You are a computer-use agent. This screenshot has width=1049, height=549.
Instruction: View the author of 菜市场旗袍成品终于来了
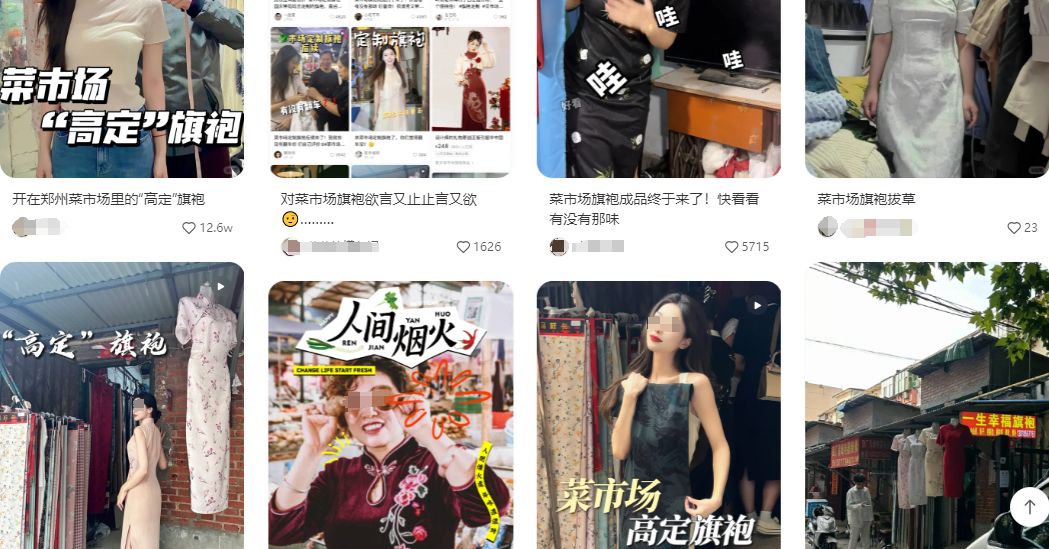click(x=559, y=246)
